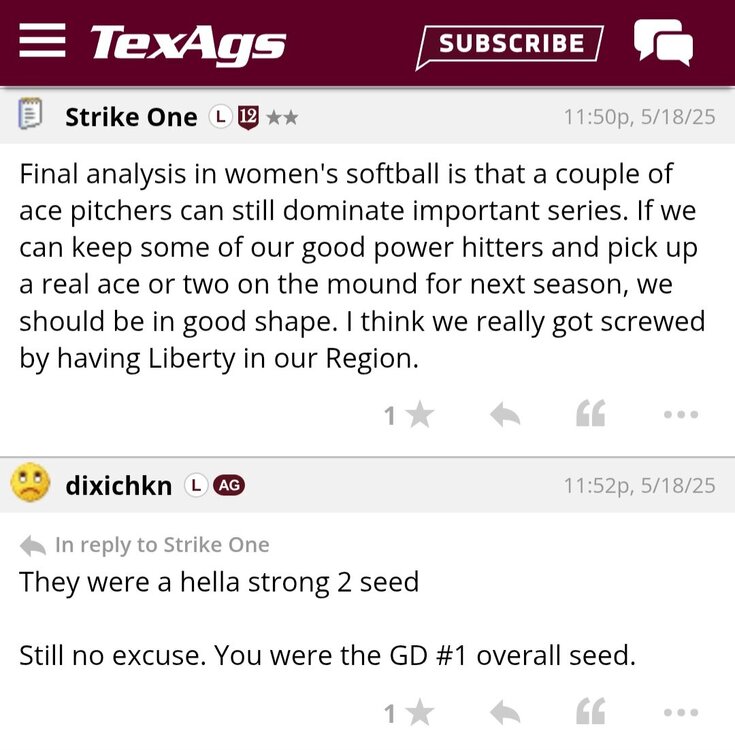
Task: Go to the TexAgs home page
Action: pyautogui.click(x=188, y=44)
